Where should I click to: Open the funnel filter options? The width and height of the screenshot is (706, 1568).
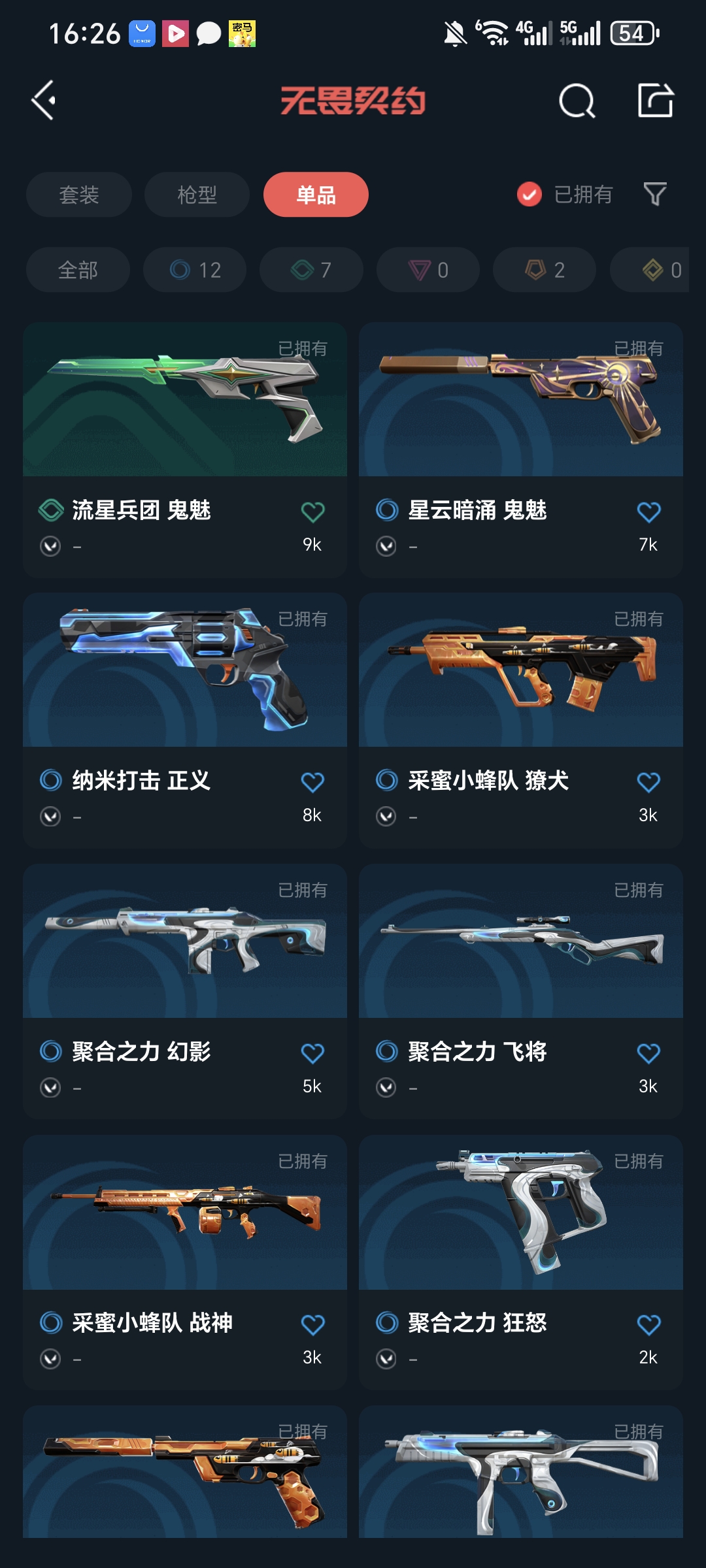coord(655,194)
